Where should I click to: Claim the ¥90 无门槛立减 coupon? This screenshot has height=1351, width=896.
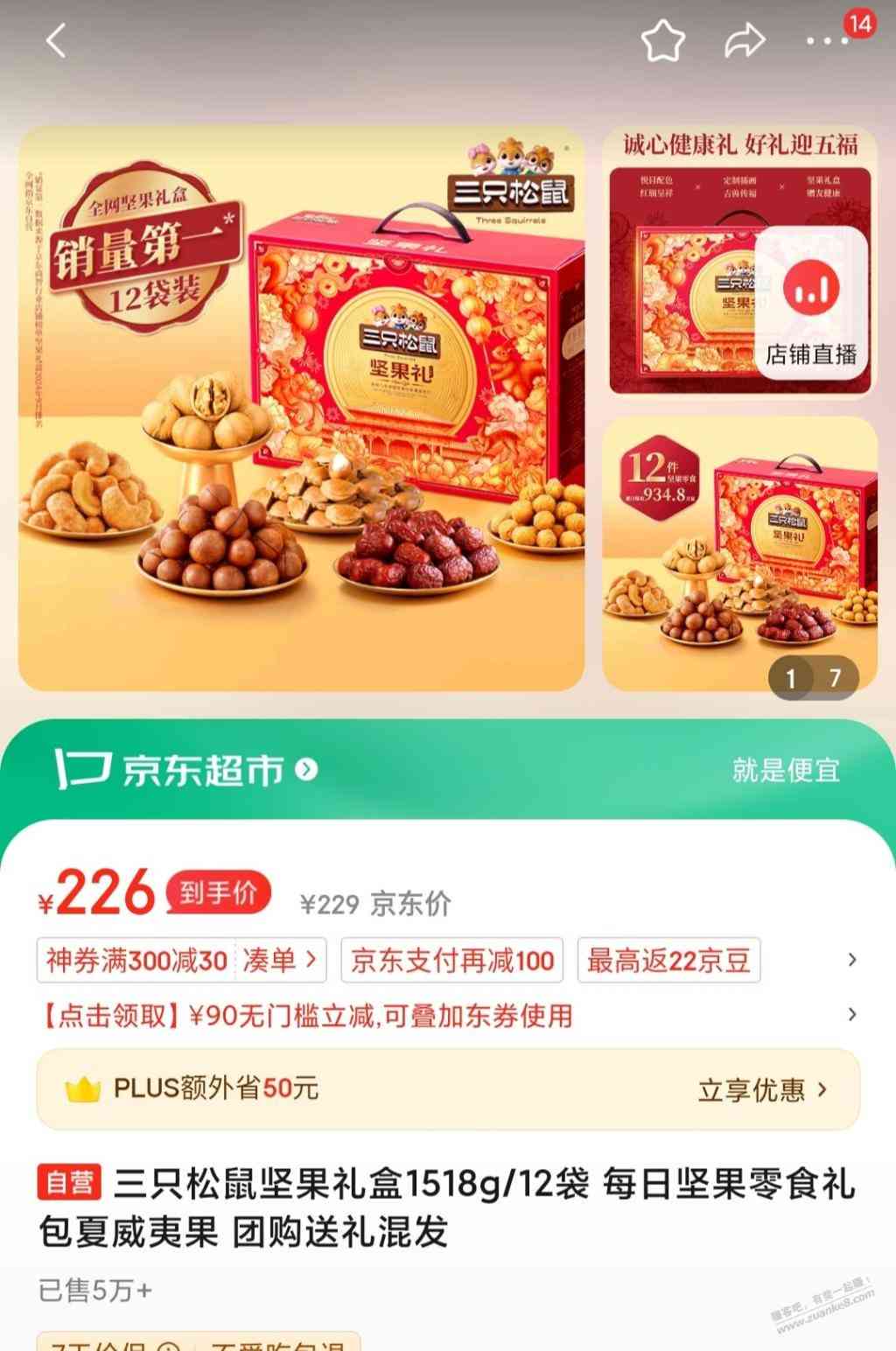click(x=306, y=1015)
